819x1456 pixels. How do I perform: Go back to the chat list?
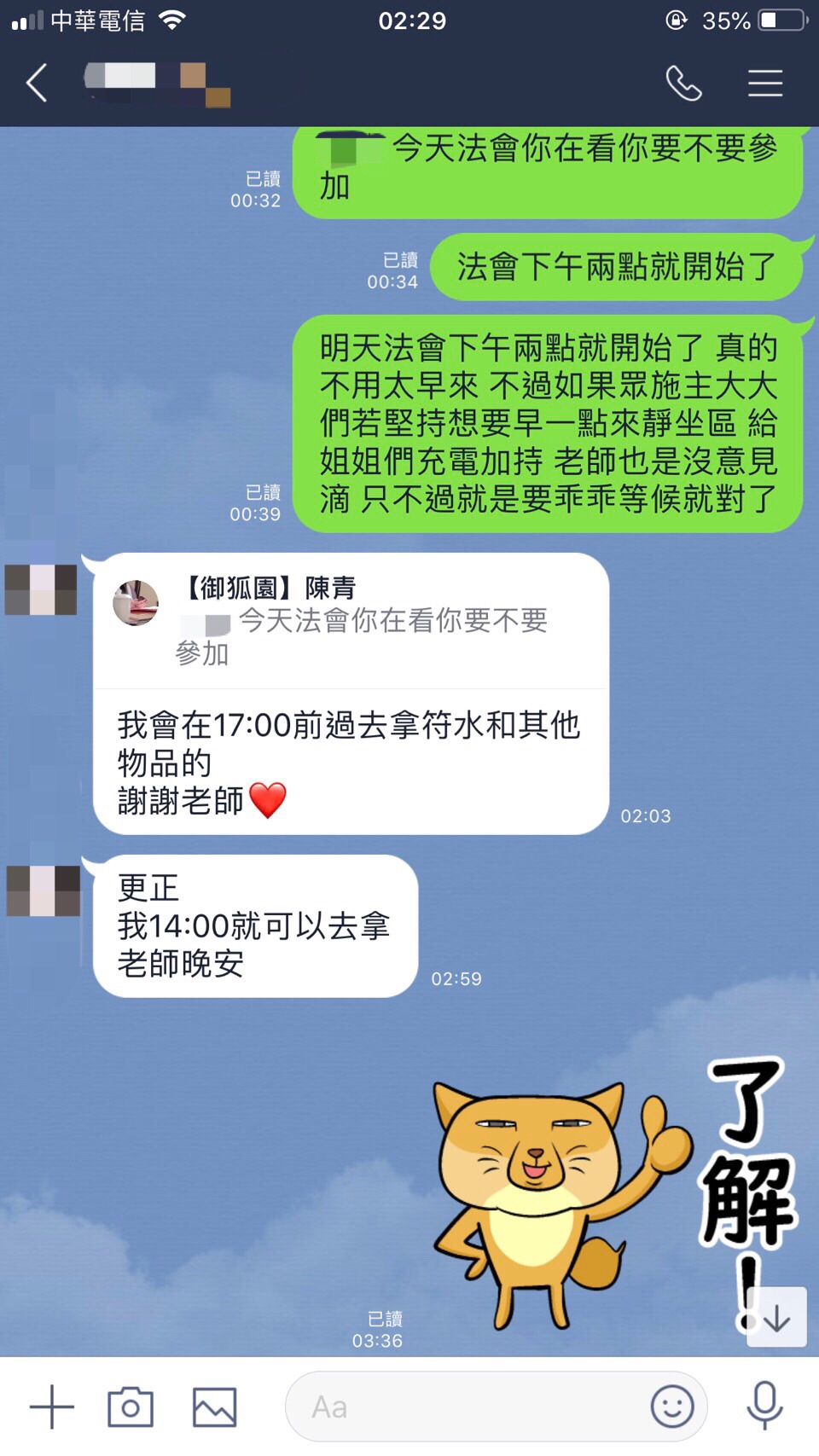(x=37, y=84)
